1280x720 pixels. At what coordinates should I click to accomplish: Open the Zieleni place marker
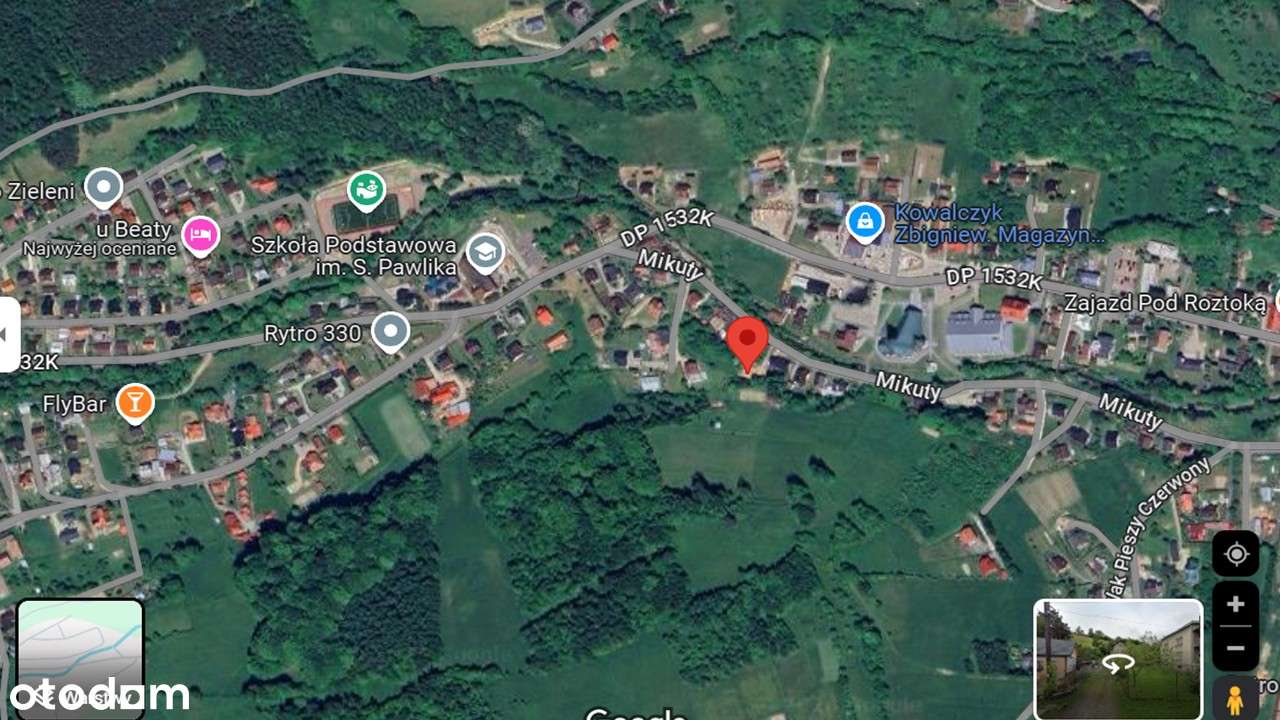[x=103, y=187]
